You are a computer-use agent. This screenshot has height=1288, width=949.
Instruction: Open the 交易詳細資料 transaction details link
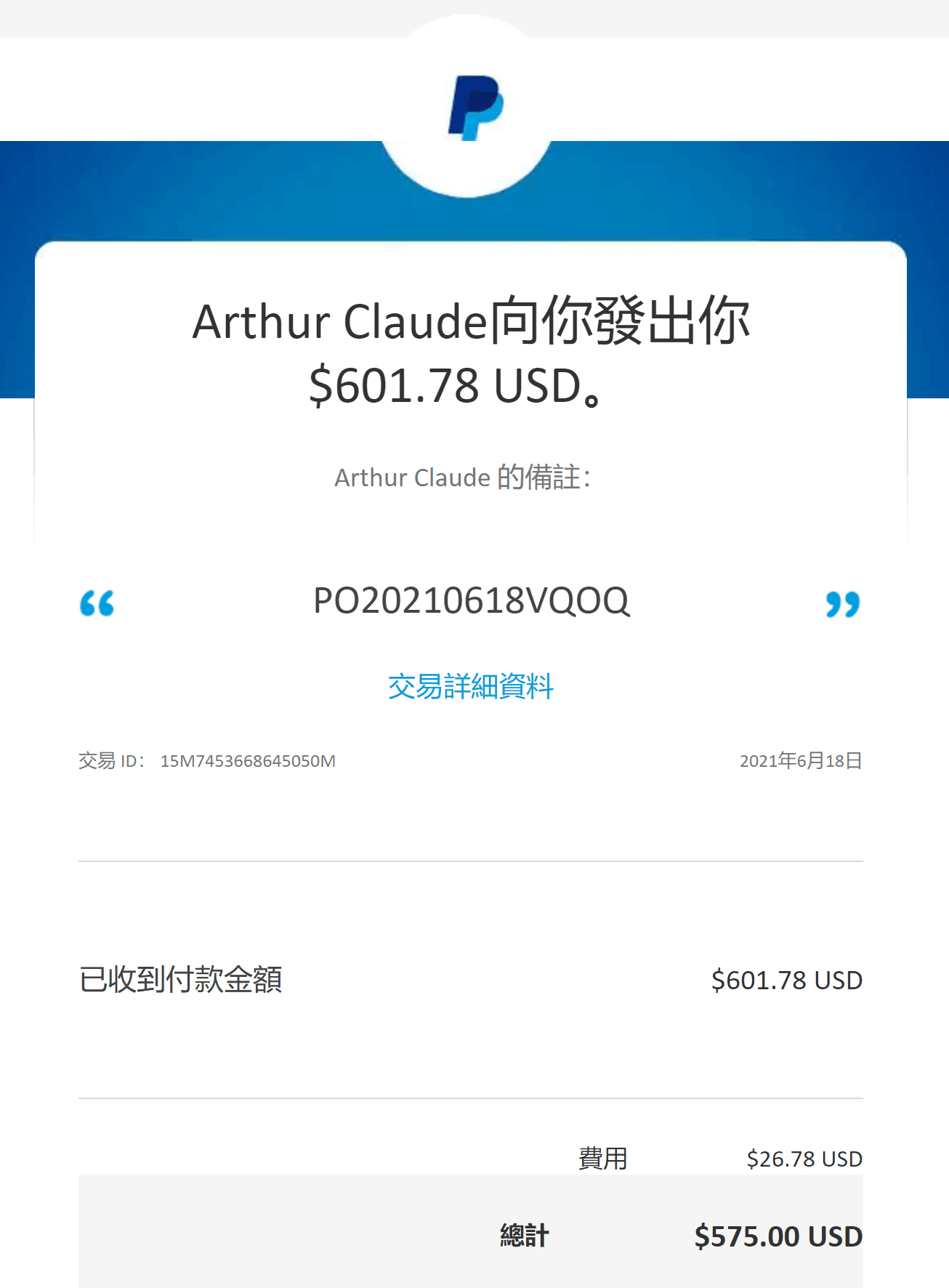pyautogui.click(x=471, y=686)
